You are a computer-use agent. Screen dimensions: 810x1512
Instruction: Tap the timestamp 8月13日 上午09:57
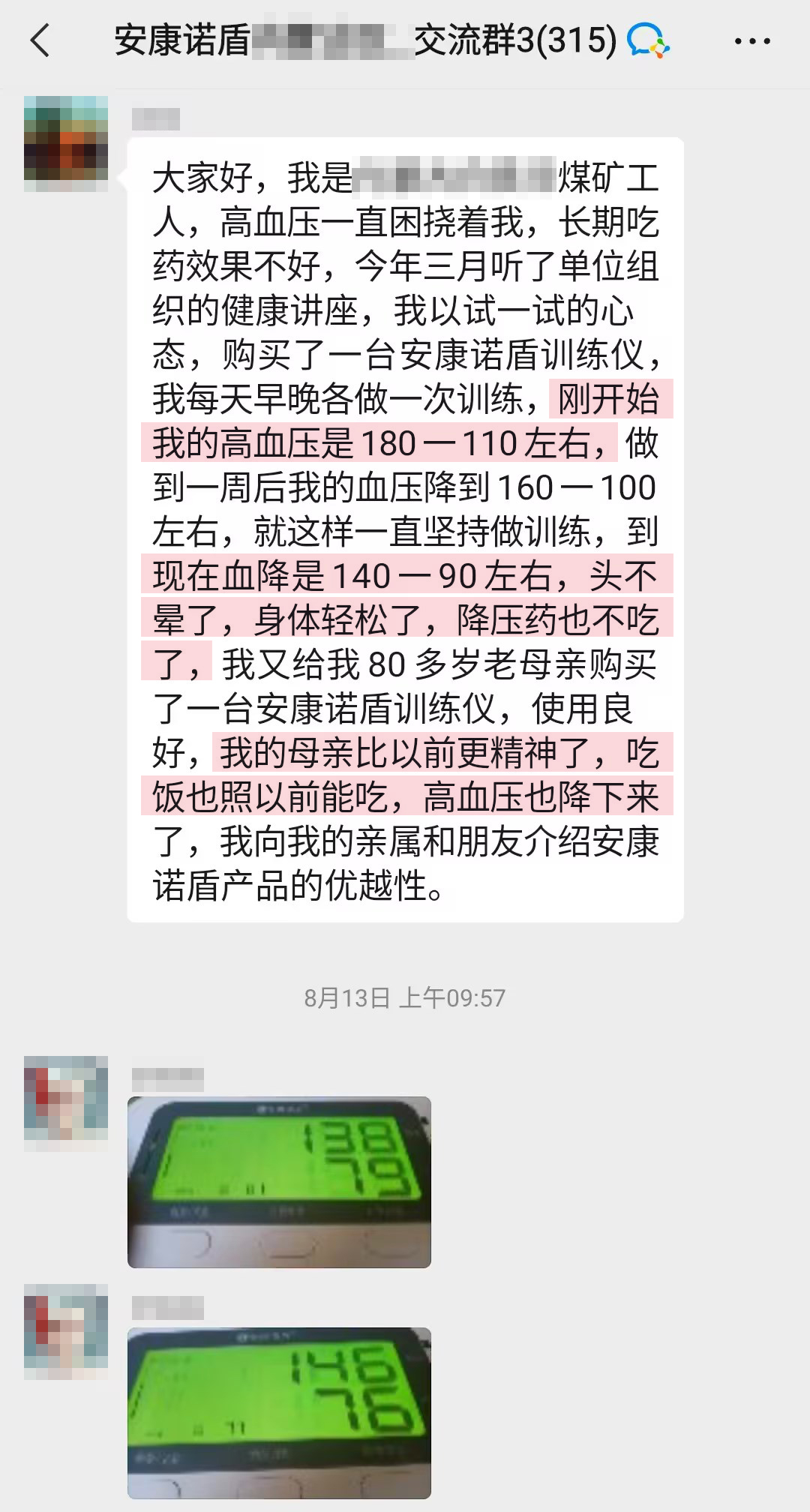pyautogui.click(x=404, y=997)
